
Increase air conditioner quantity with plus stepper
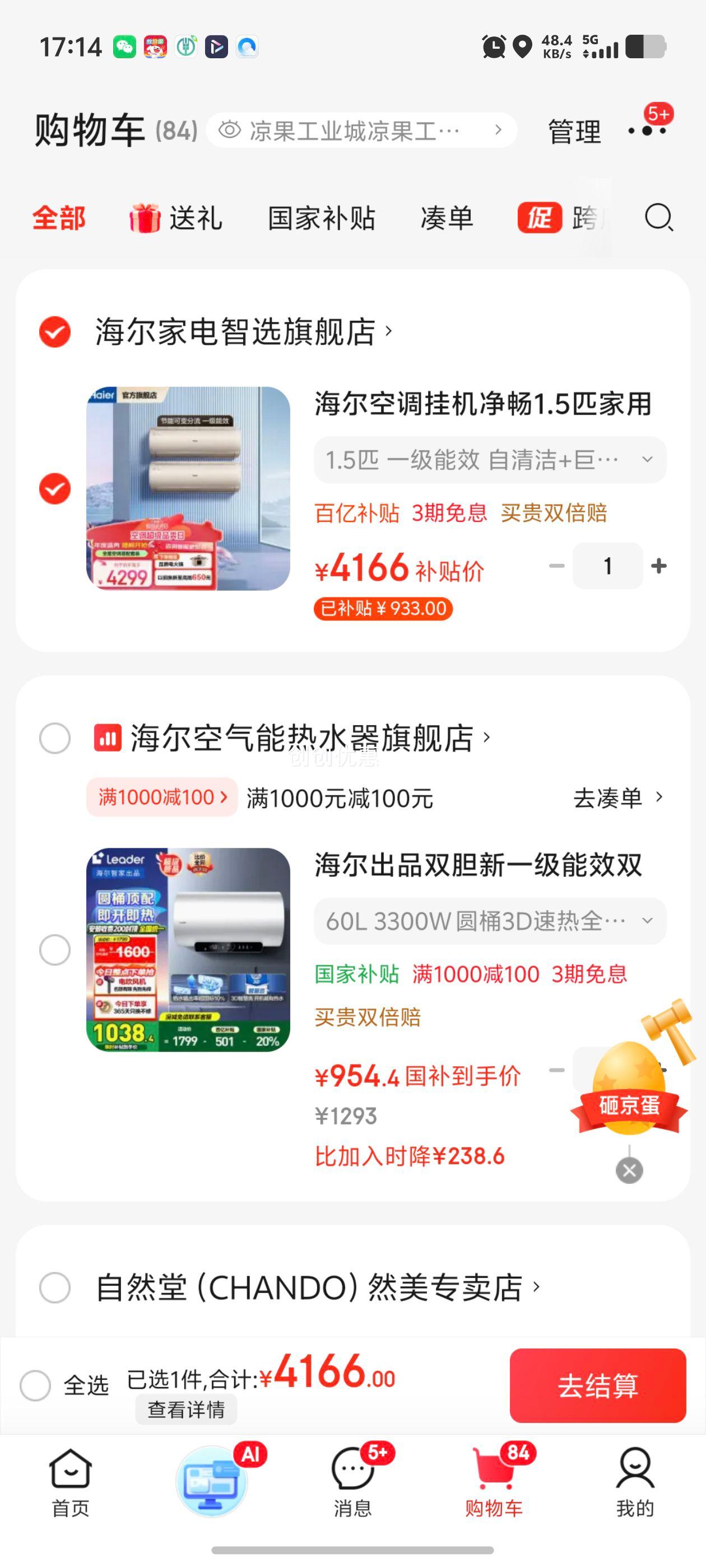[x=658, y=566]
